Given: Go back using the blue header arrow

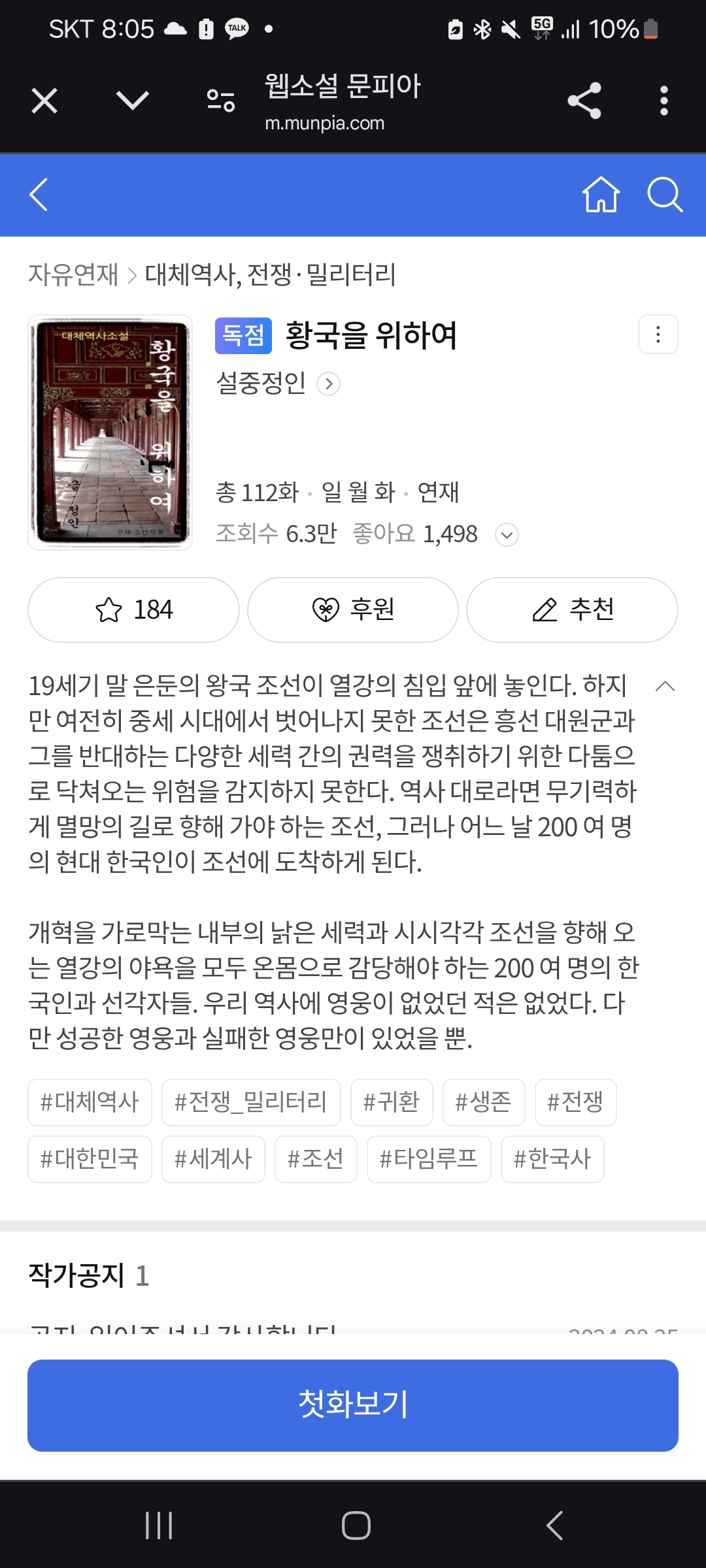Looking at the screenshot, I should (39, 195).
